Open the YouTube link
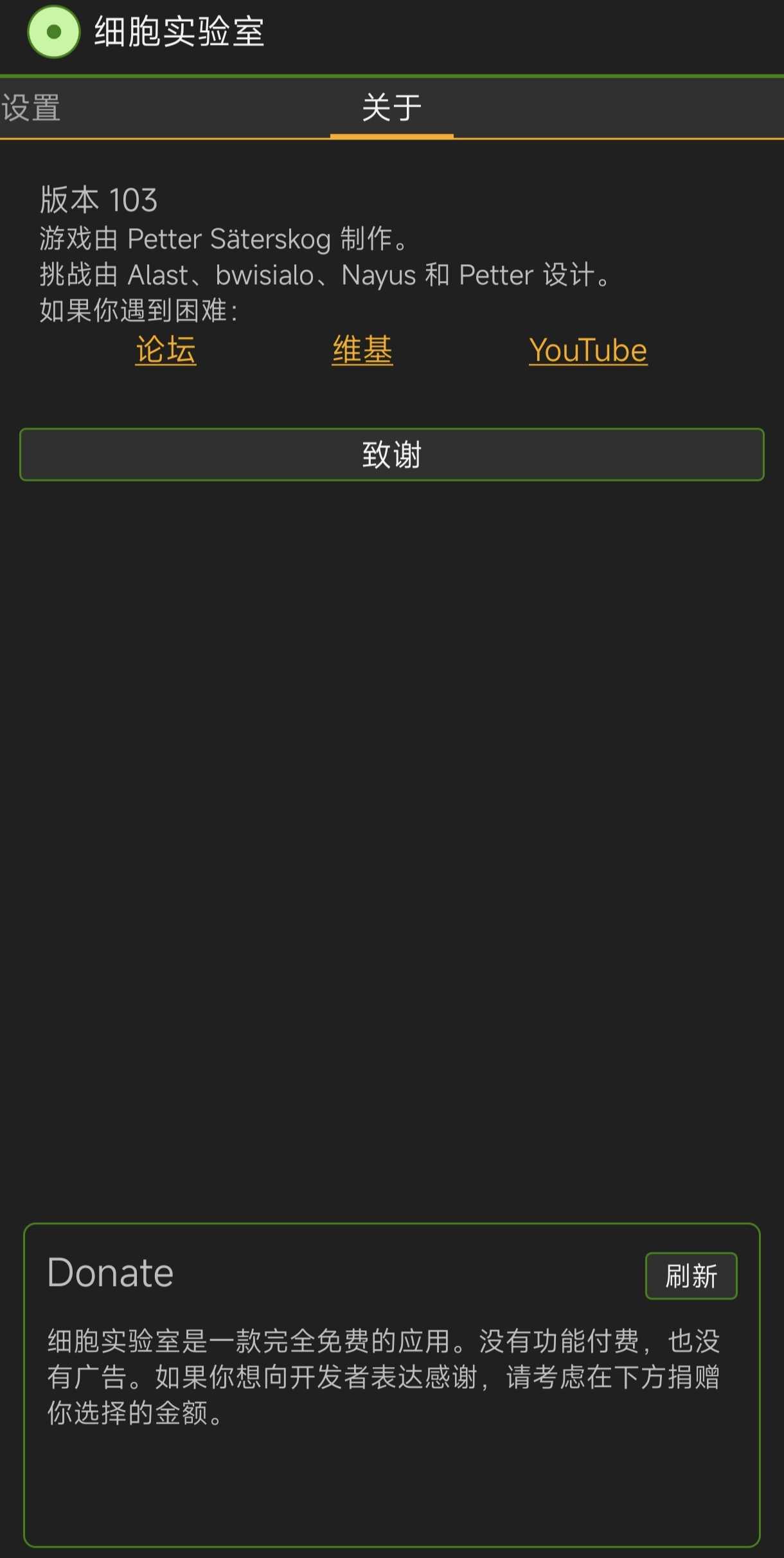 point(588,350)
